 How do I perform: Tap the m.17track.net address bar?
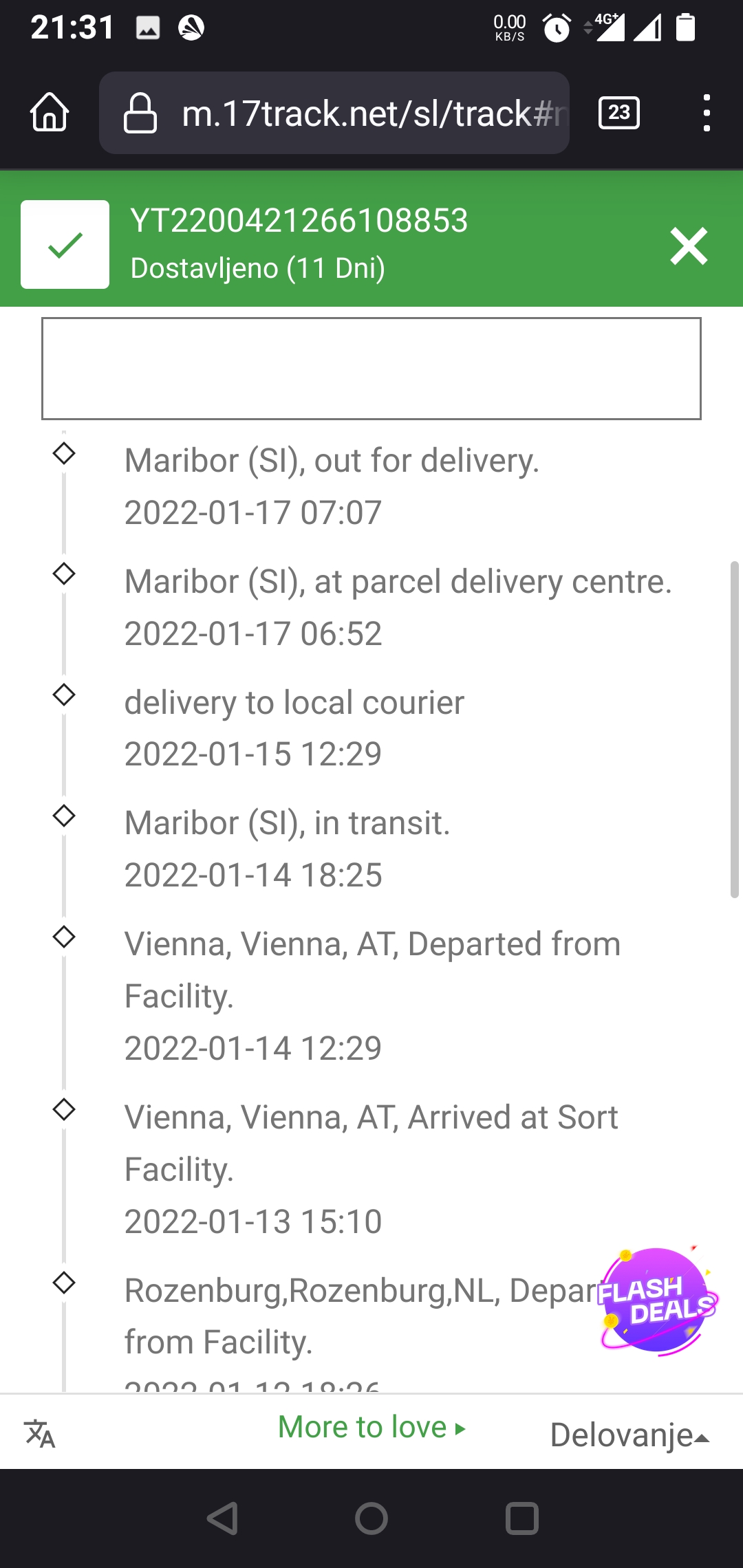pyautogui.click(x=334, y=113)
